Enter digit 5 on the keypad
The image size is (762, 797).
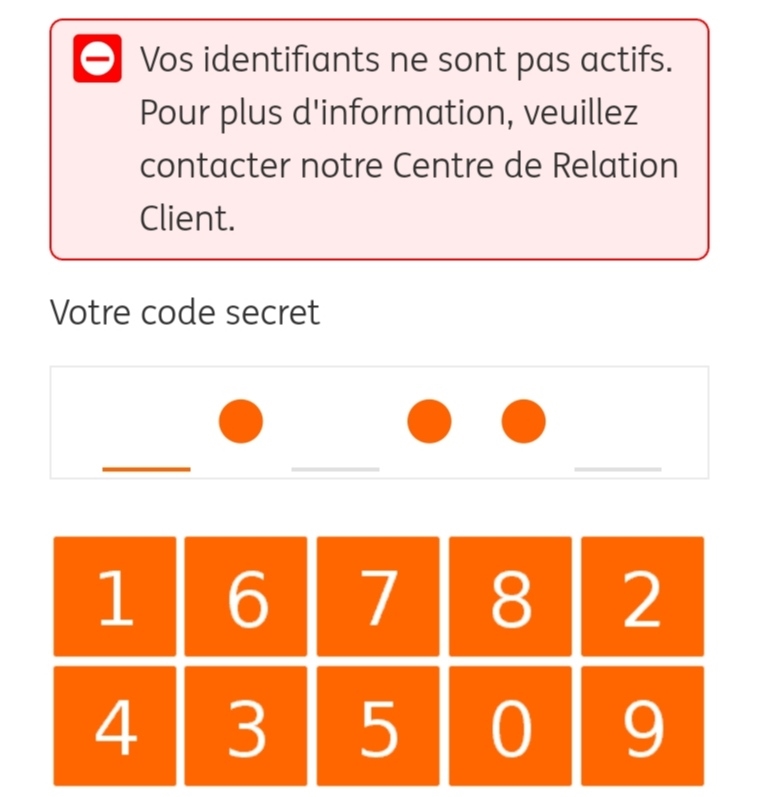[x=378, y=726]
